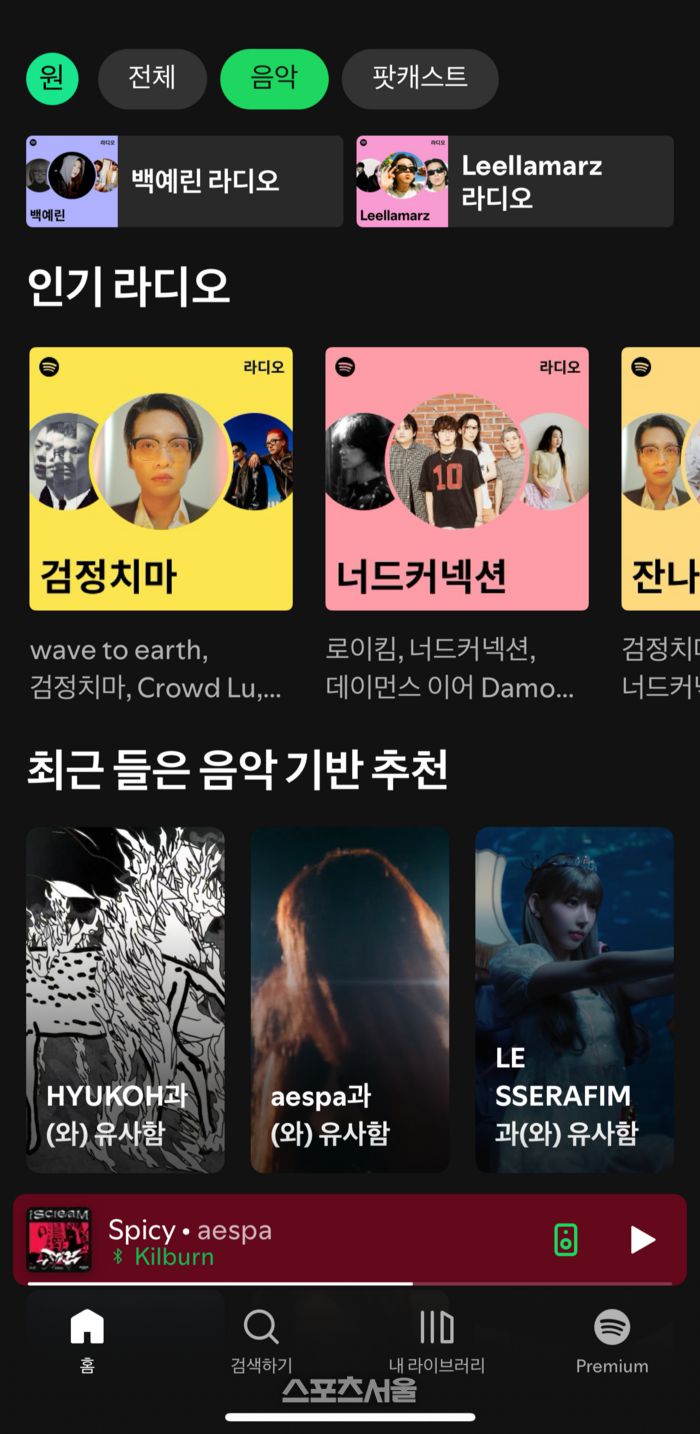Open the HYUKOH과(와) 유사함 recommendation
Image resolution: width=700 pixels, height=1434 pixels.
pos(125,999)
